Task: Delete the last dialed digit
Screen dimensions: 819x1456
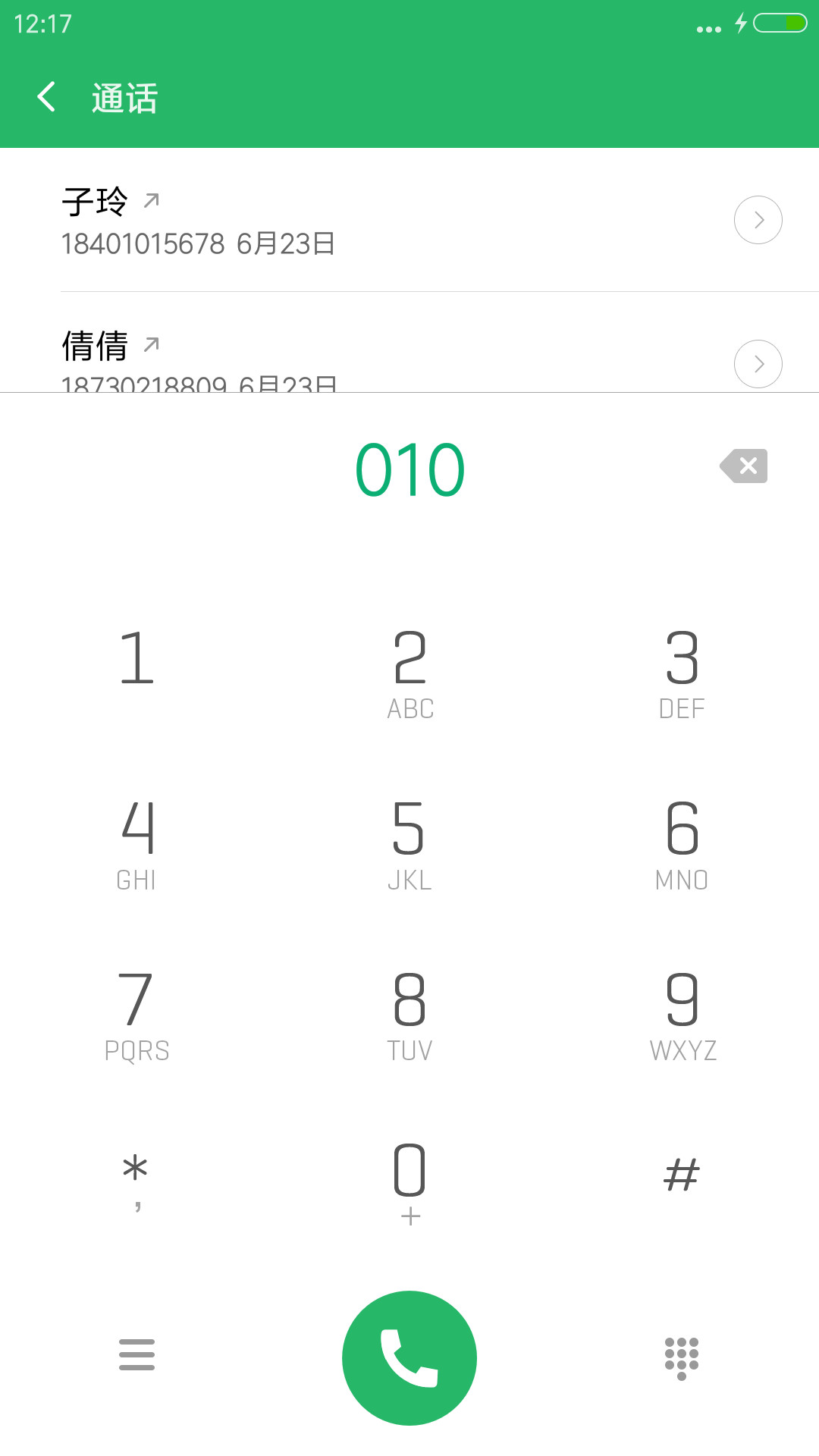Action: pyautogui.click(x=744, y=466)
